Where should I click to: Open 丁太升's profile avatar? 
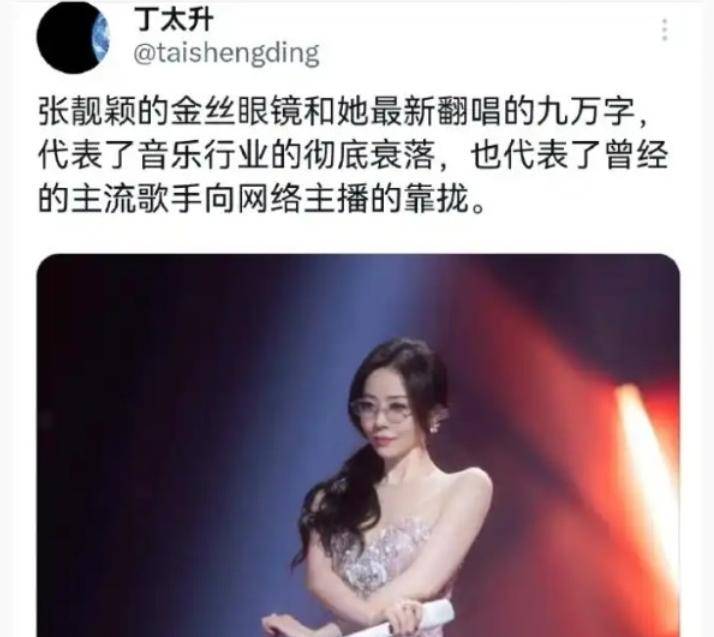71,37
